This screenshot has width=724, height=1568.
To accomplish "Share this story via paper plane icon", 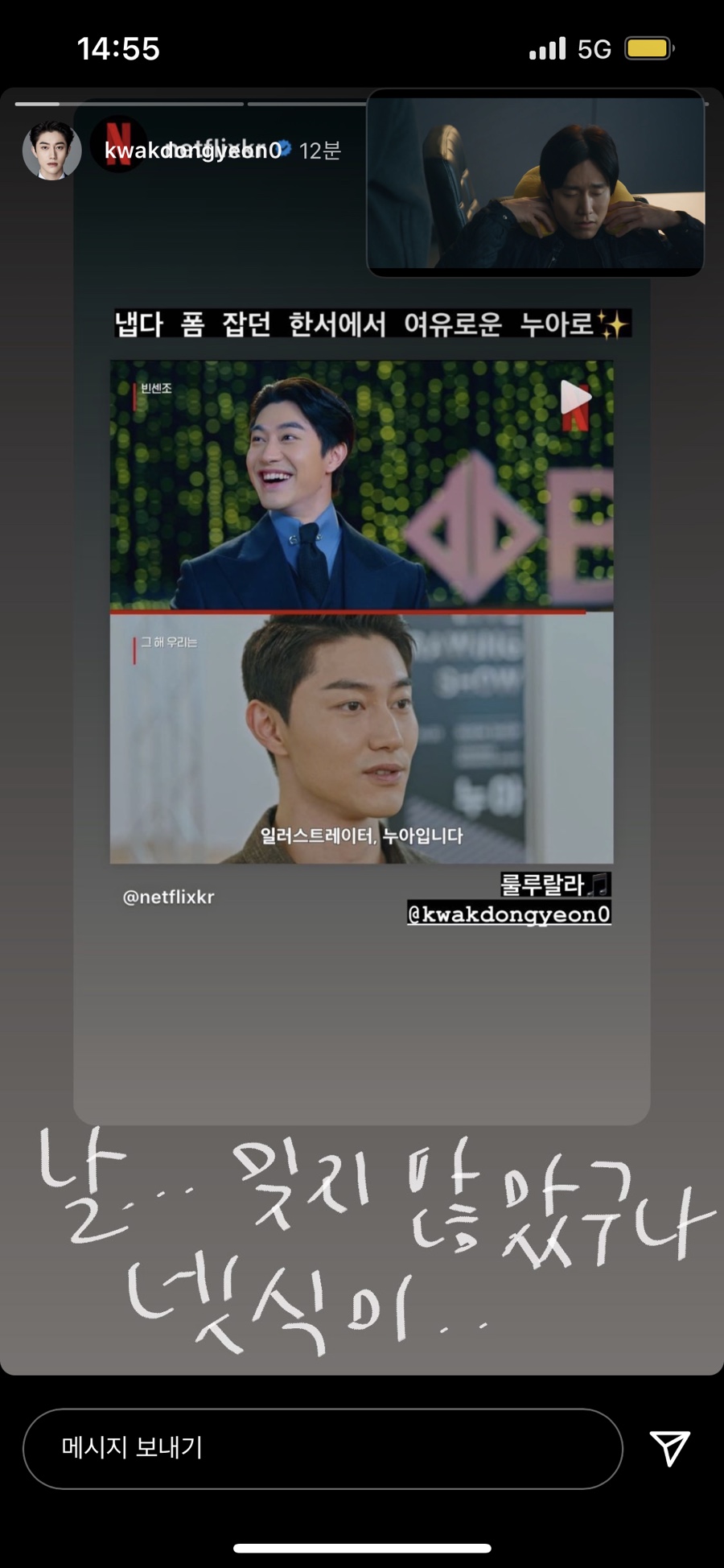I will click(669, 1447).
